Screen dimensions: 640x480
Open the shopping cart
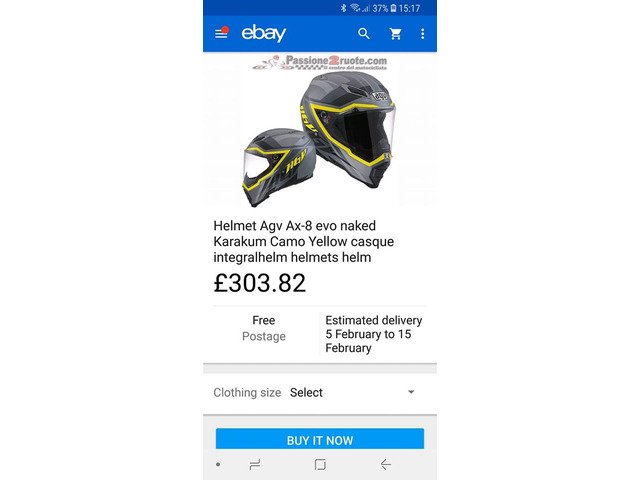(x=395, y=34)
